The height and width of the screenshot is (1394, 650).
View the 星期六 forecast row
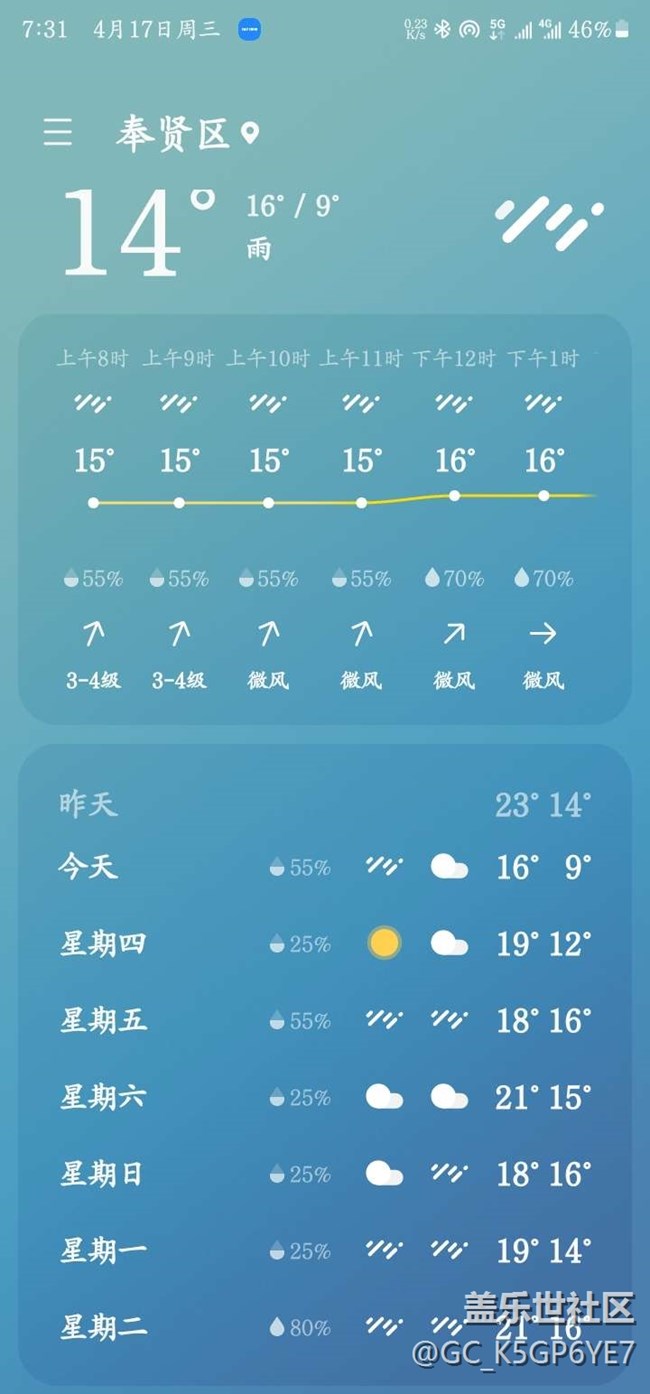[x=325, y=1097]
